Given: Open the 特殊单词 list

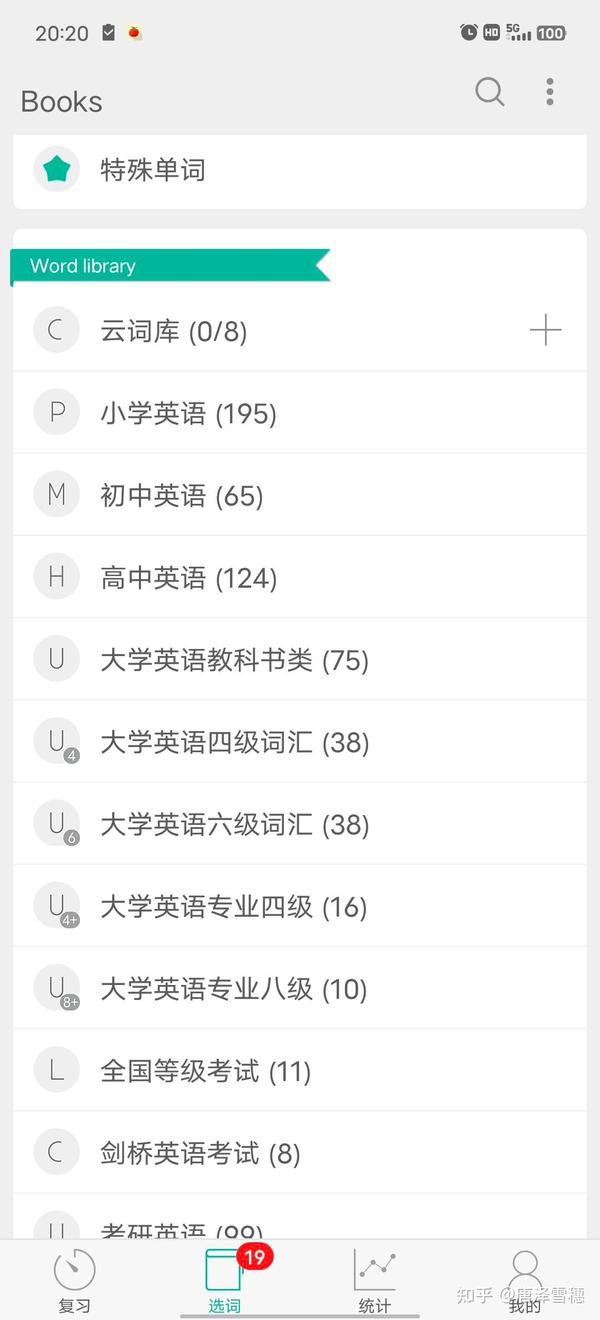Looking at the screenshot, I should pos(300,170).
